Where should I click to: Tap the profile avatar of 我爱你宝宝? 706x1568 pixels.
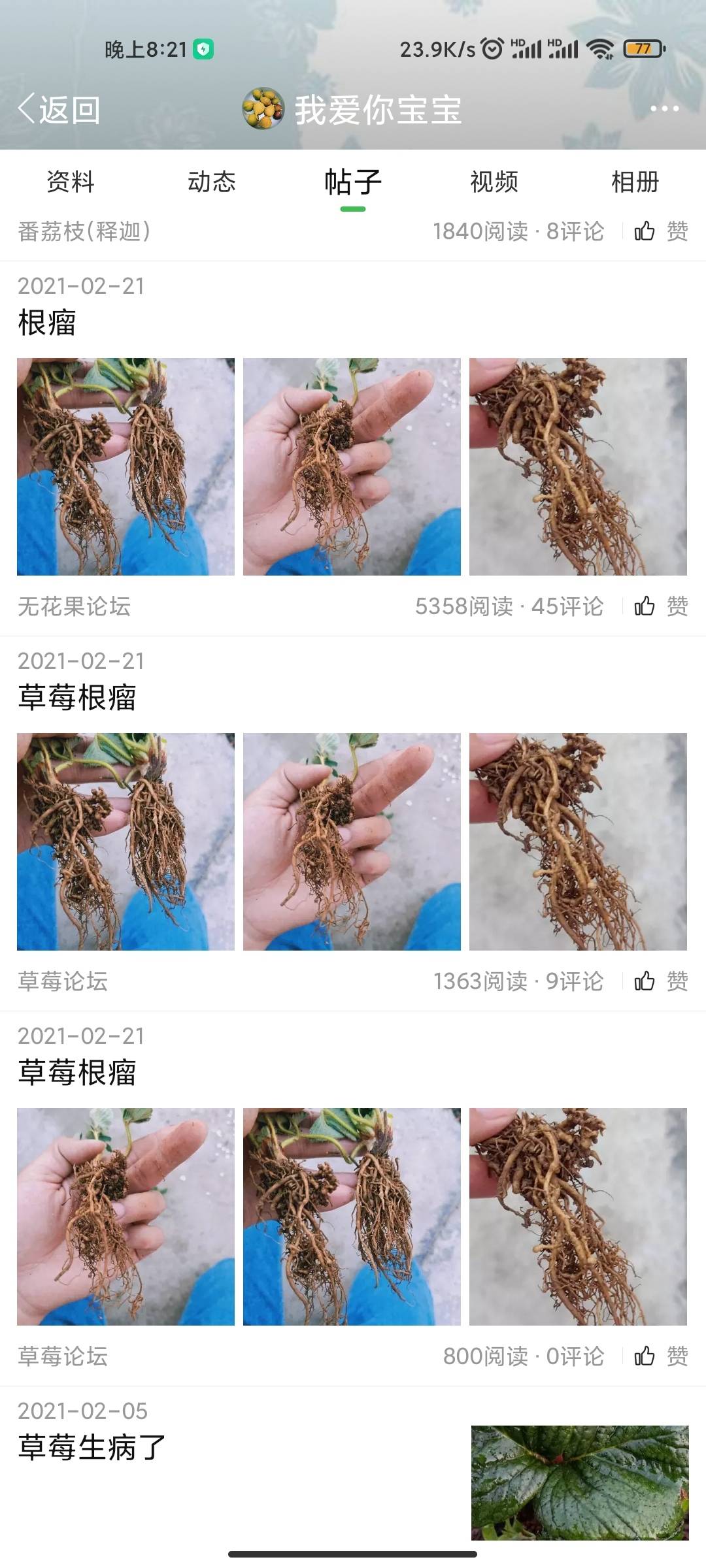pos(263,108)
